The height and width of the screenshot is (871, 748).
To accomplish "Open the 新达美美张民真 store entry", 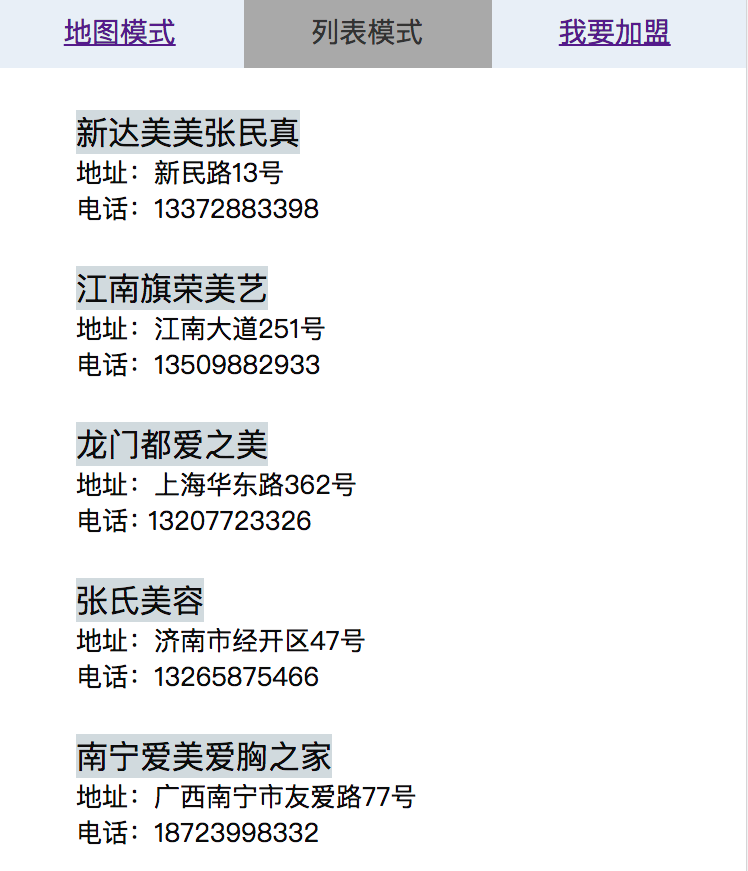I will (x=188, y=133).
